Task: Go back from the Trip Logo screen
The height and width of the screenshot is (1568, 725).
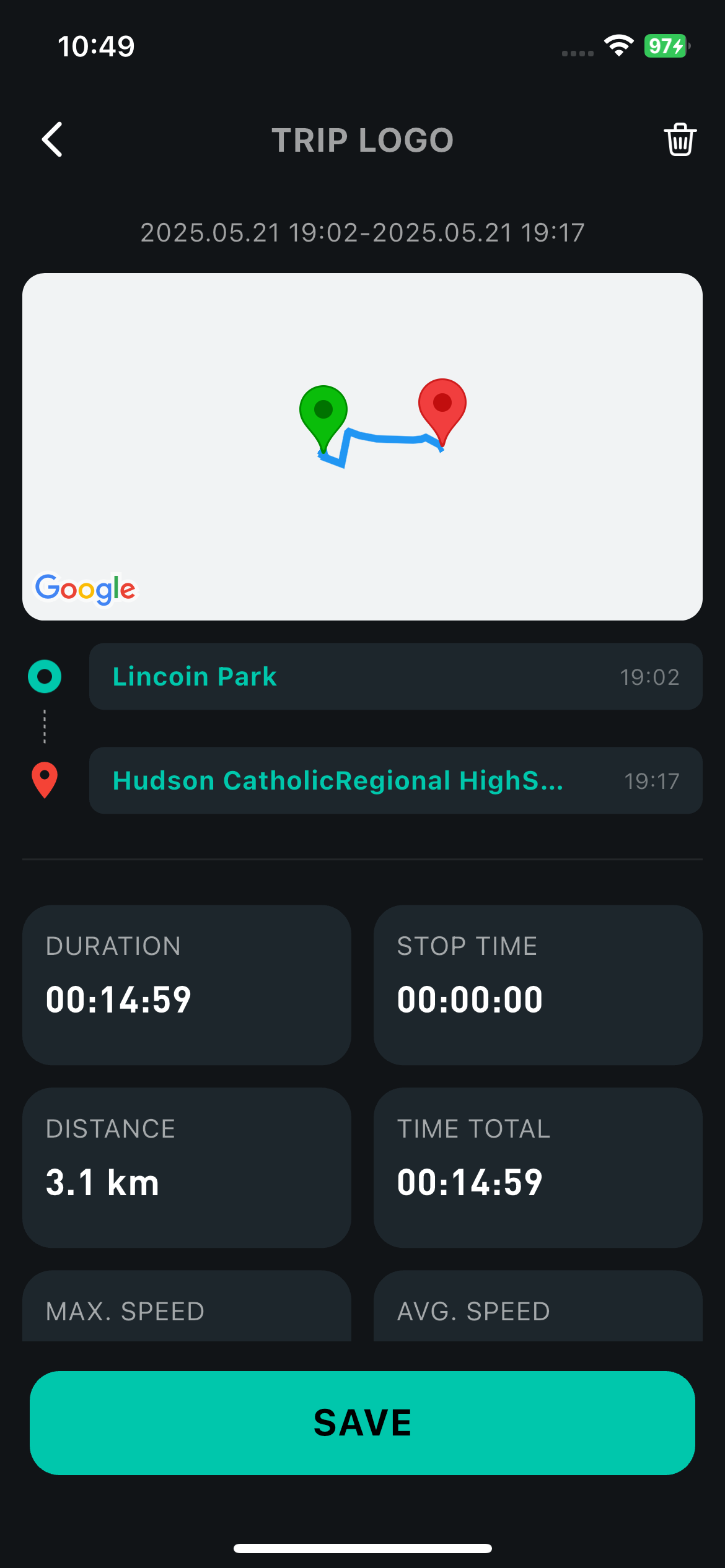Action: pyautogui.click(x=53, y=139)
